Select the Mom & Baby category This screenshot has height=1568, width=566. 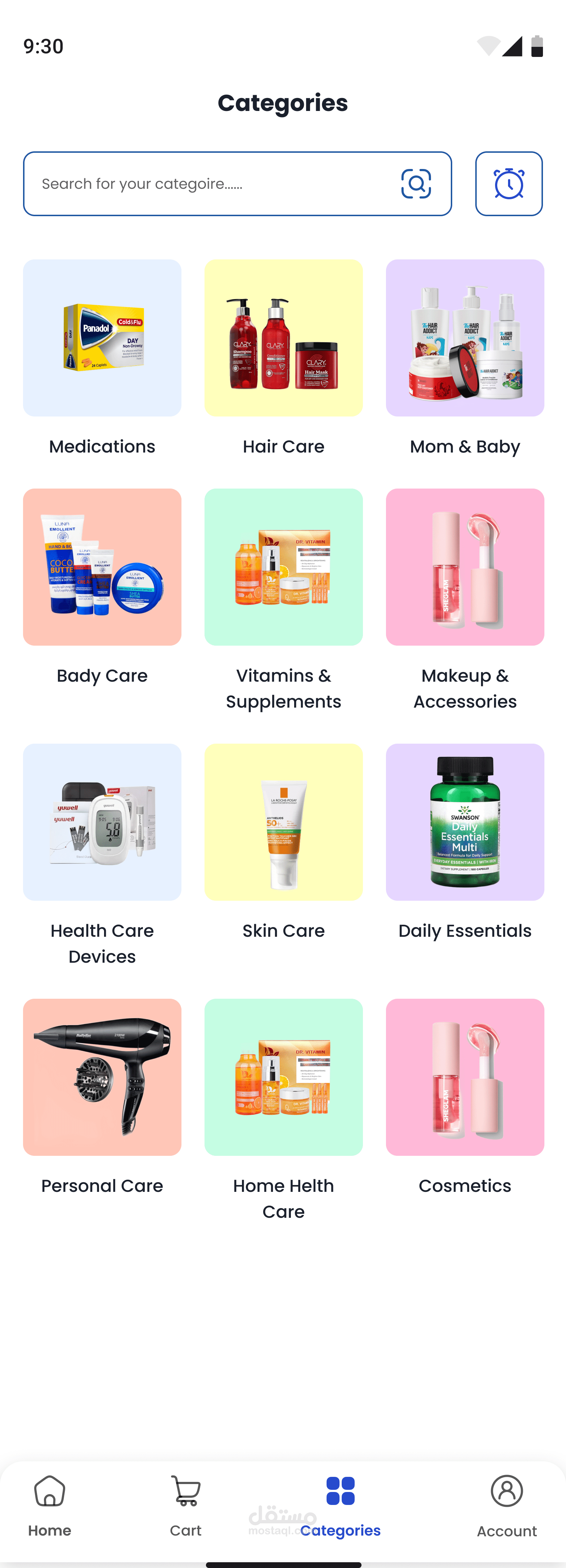pos(465,338)
